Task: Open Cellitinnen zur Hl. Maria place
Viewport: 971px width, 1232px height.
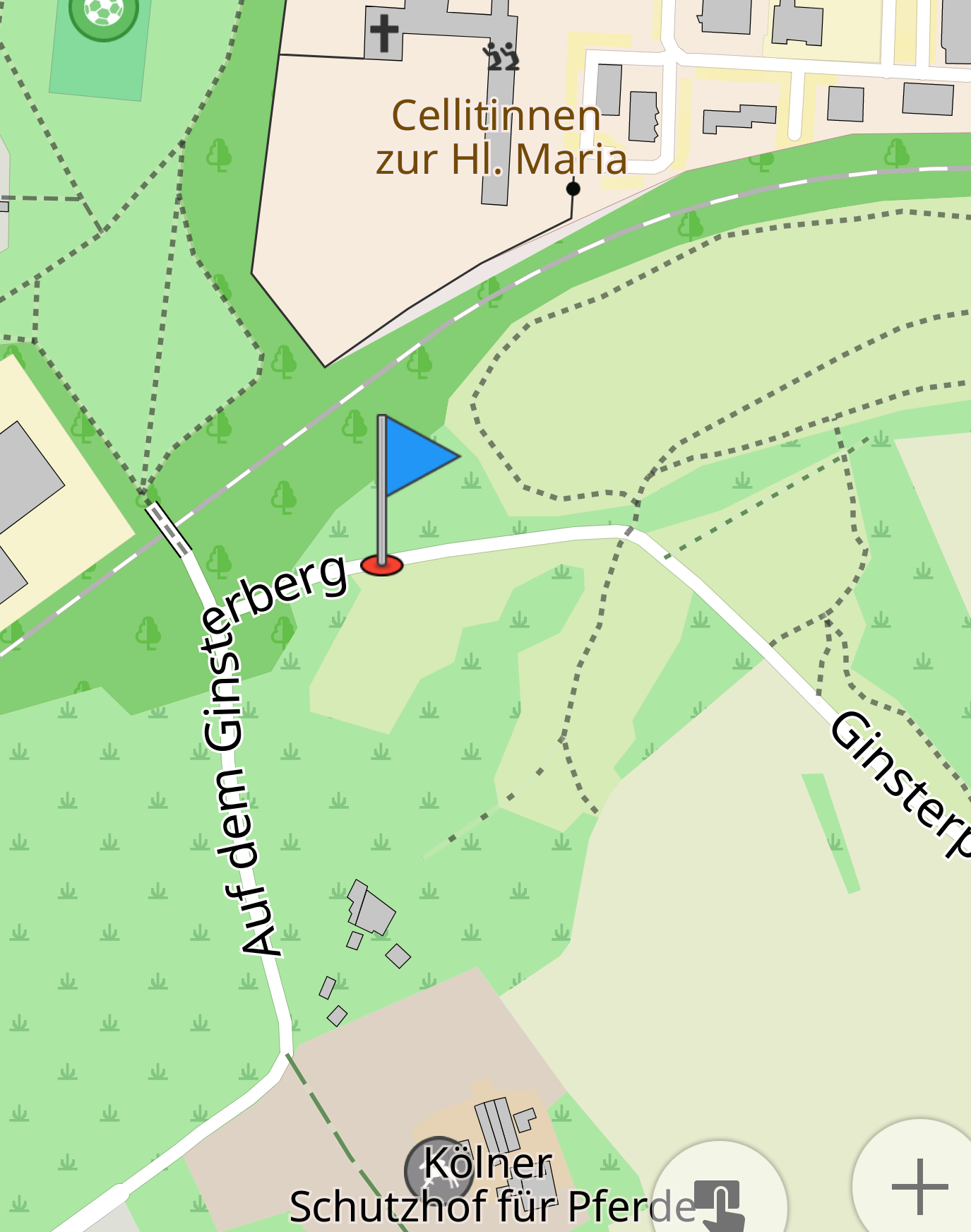Action: pyautogui.click(x=501, y=137)
